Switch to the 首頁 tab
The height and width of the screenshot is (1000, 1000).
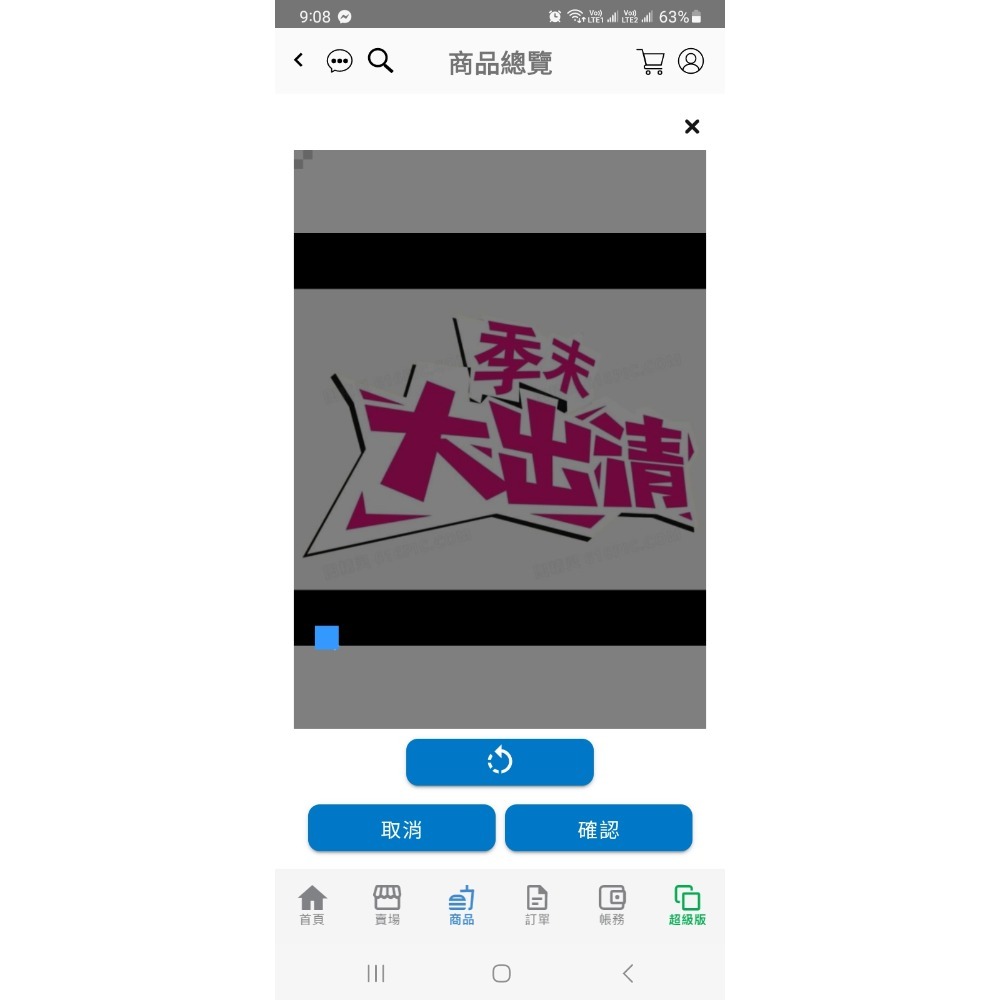pos(312,905)
